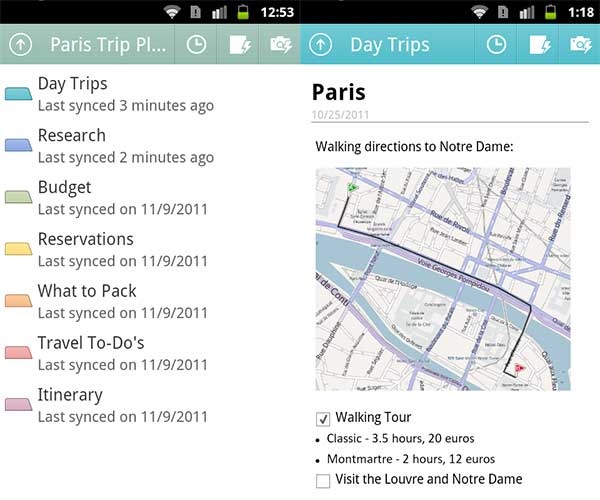600x500 pixels.
Task: Open the Notre Dame walking directions map
Action: 443,278
